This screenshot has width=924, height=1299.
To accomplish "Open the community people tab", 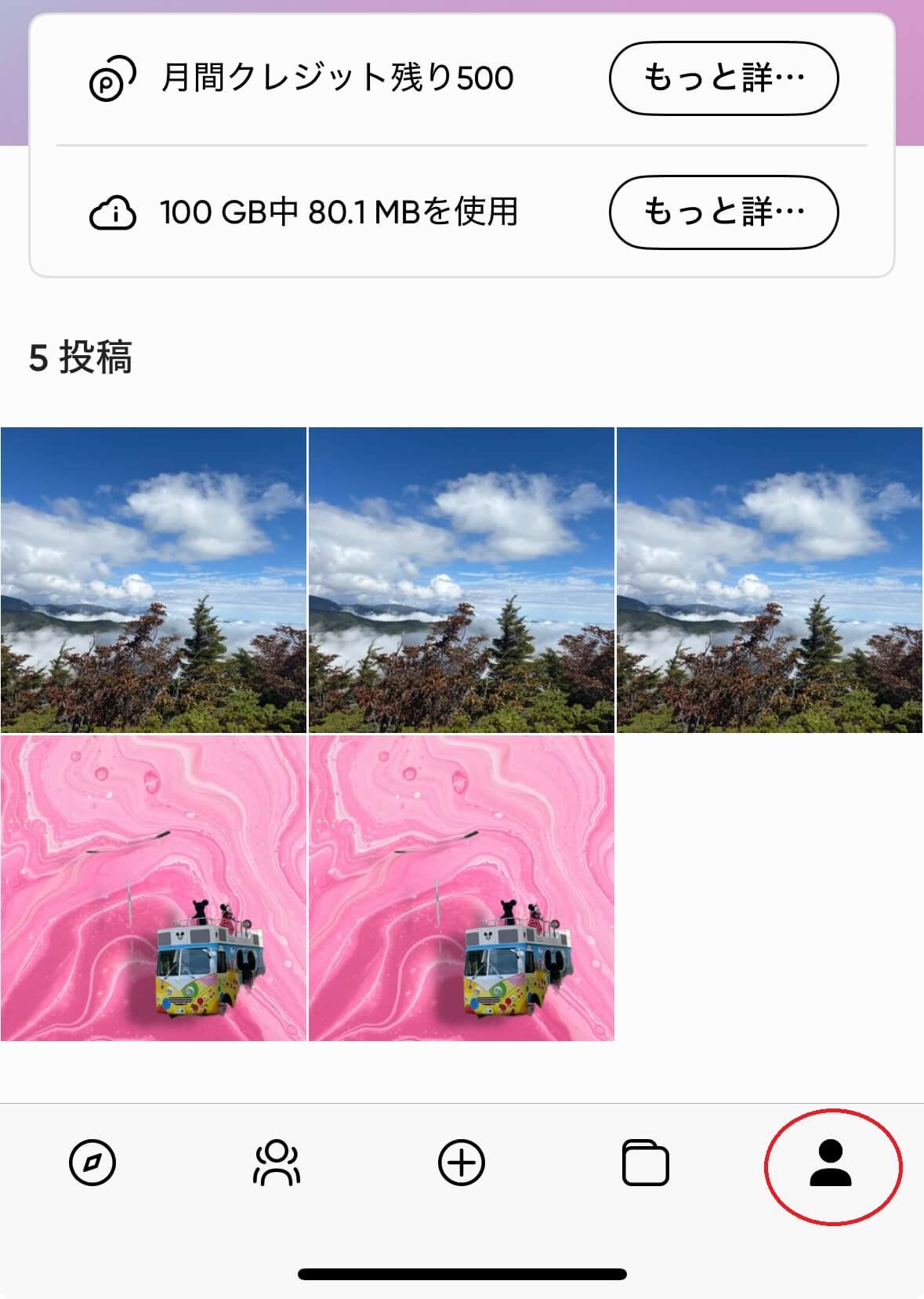I will [277, 1162].
